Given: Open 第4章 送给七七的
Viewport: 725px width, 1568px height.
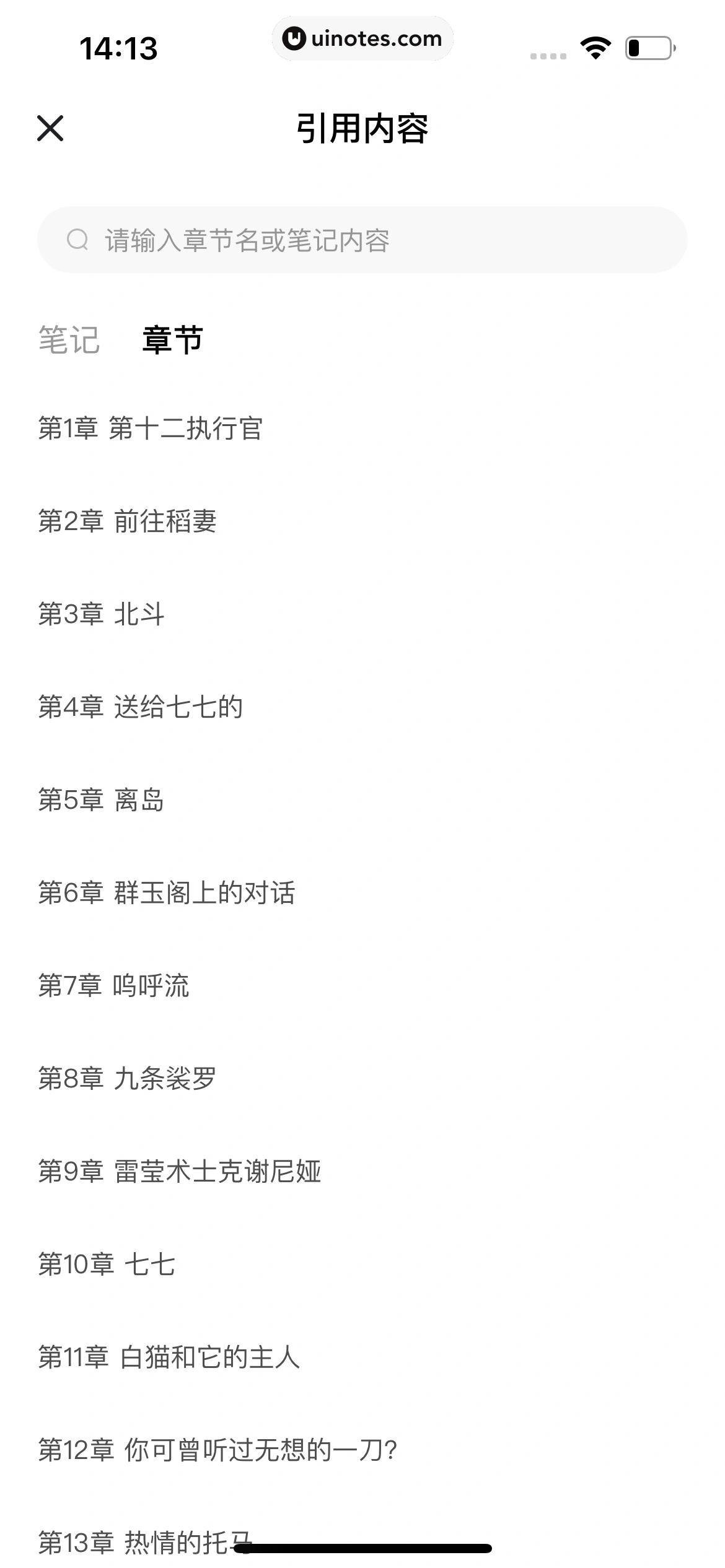Looking at the screenshot, I should [141, 707].
